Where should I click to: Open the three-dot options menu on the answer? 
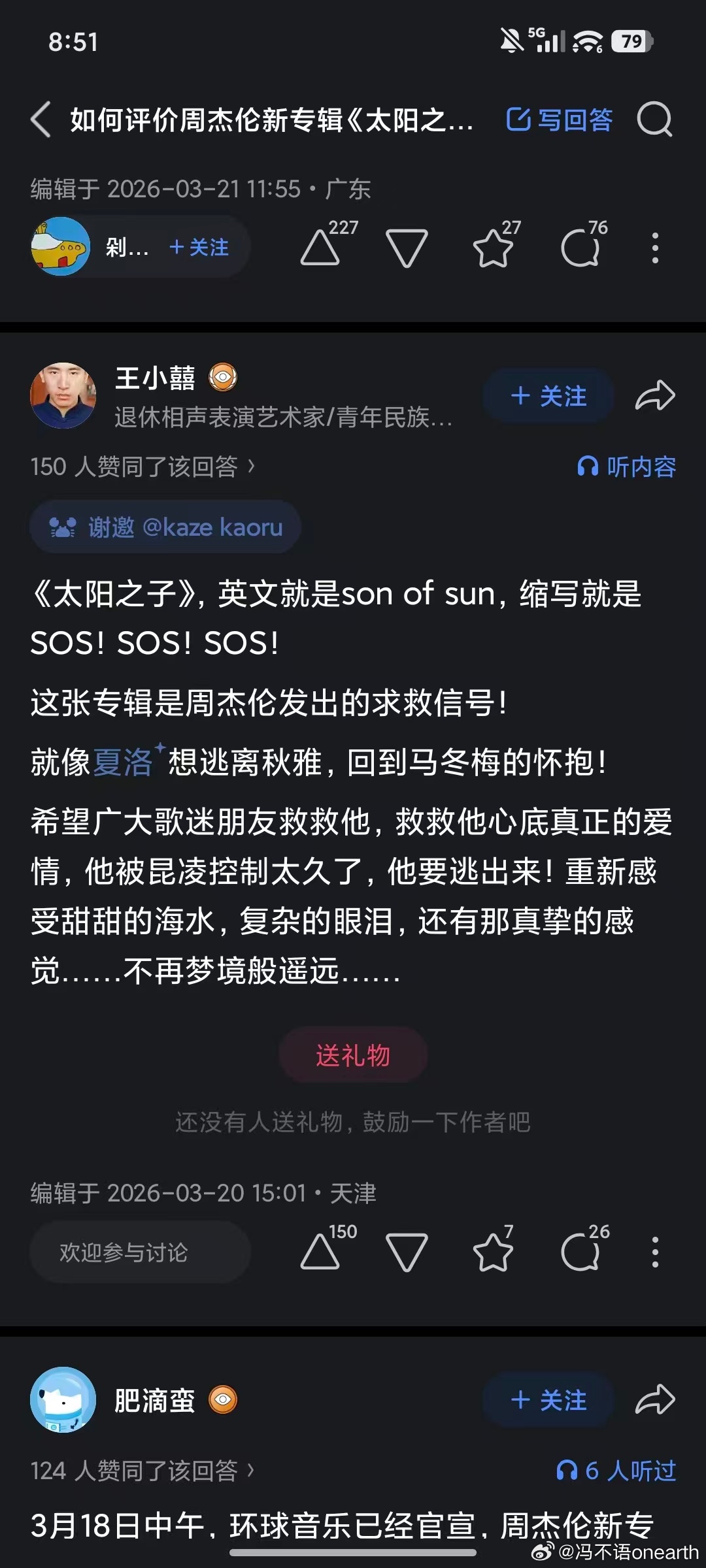655,1251
